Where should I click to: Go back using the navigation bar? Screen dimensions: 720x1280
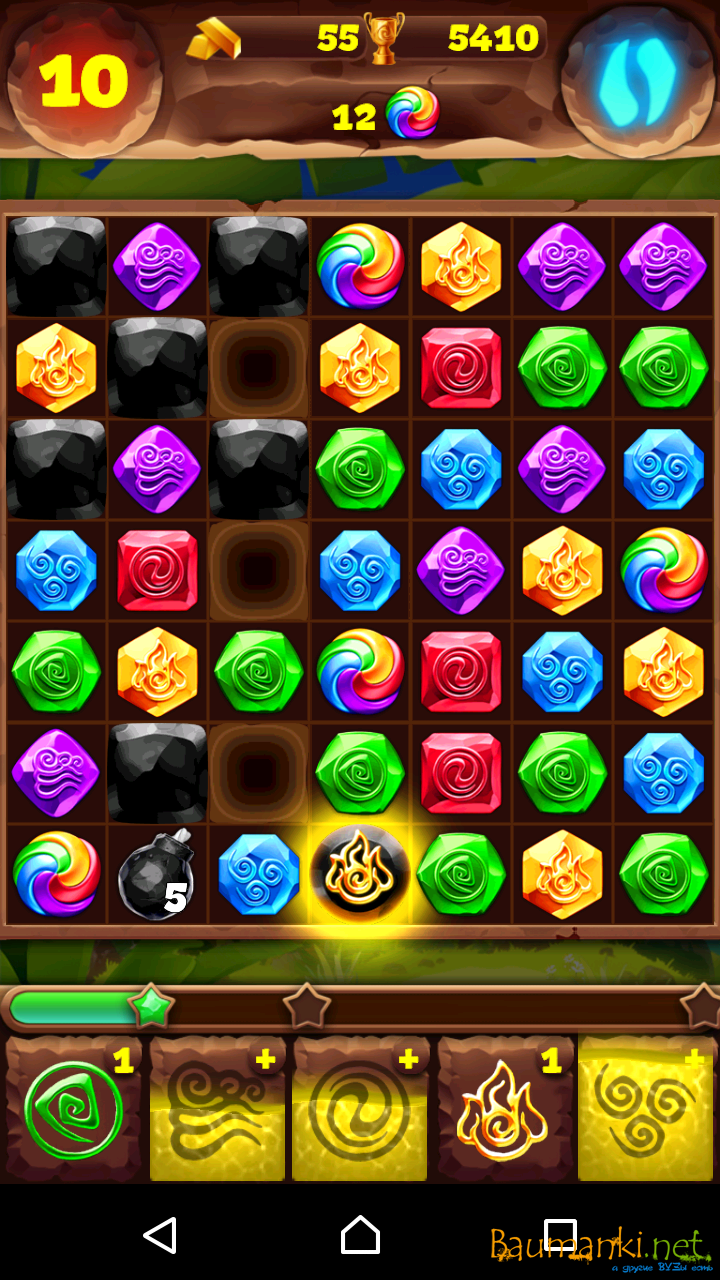[x=160, y=1236]
